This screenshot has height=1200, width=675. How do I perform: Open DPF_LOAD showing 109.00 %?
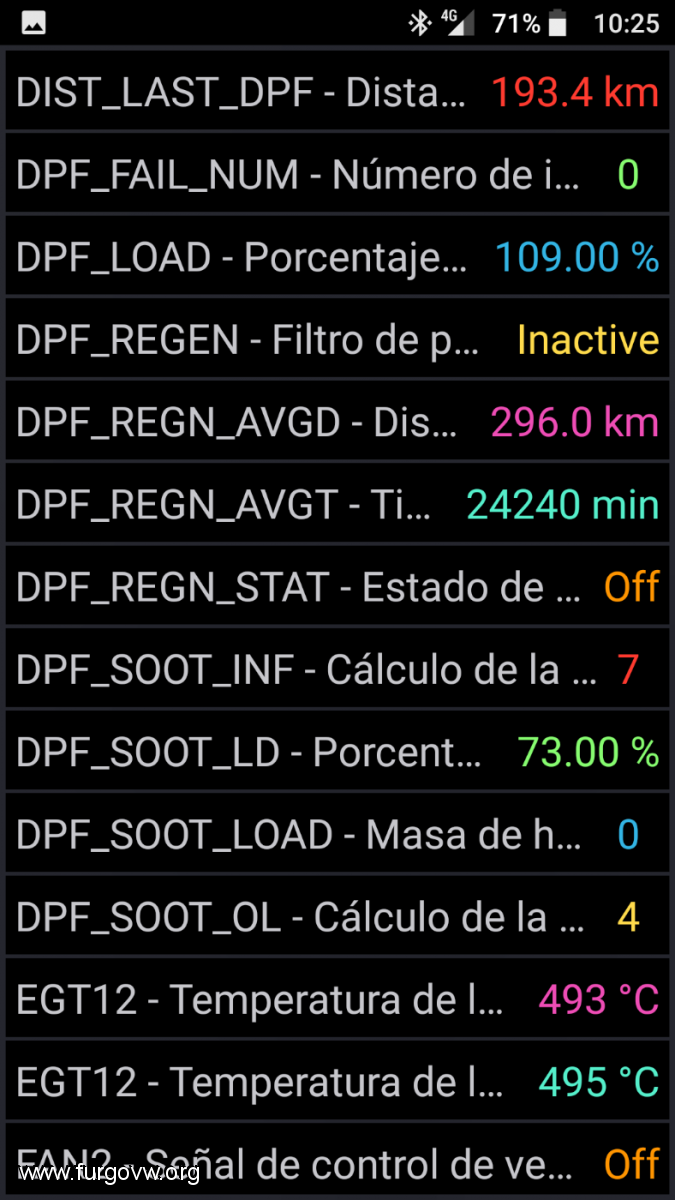337,258
